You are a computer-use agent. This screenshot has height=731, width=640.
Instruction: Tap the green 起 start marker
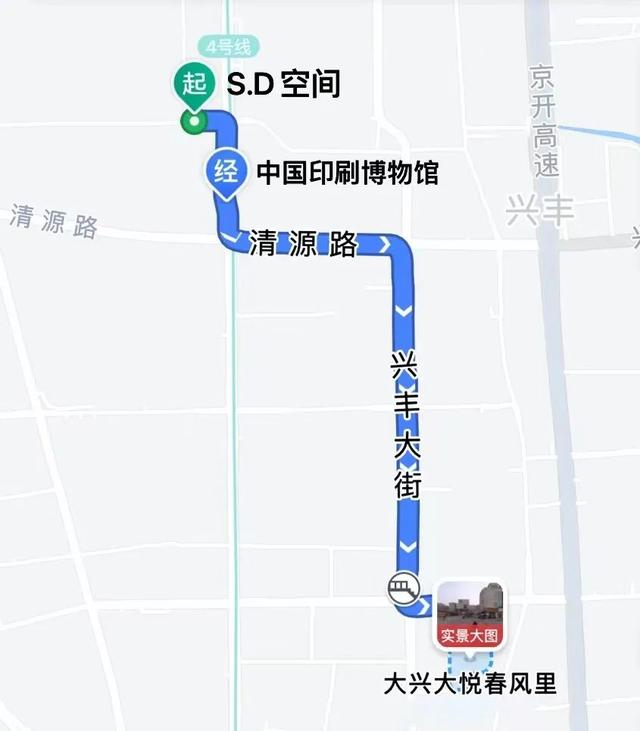click(x=194, y=86)
